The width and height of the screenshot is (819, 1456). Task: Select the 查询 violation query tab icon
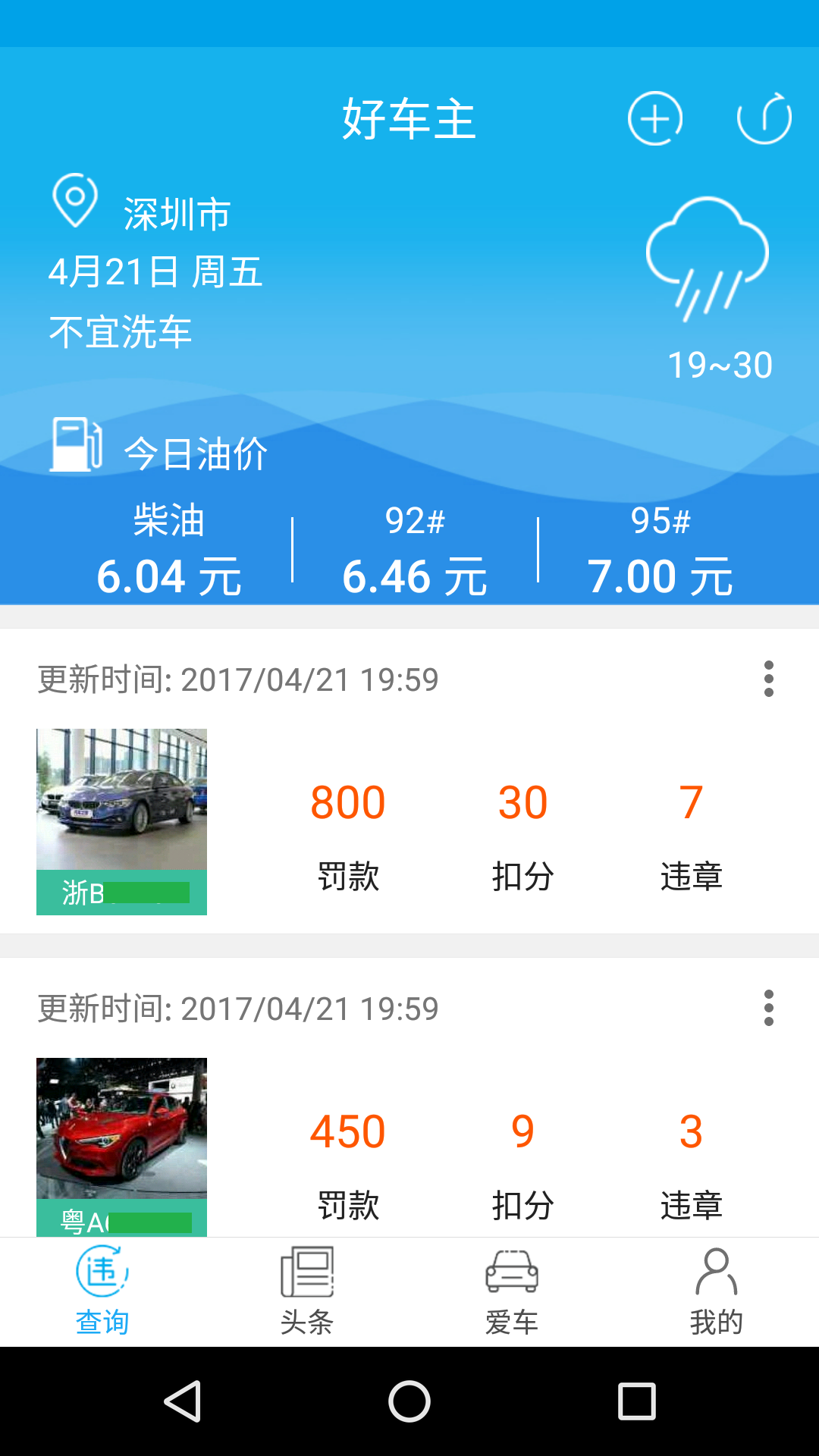coord(102,1271)
